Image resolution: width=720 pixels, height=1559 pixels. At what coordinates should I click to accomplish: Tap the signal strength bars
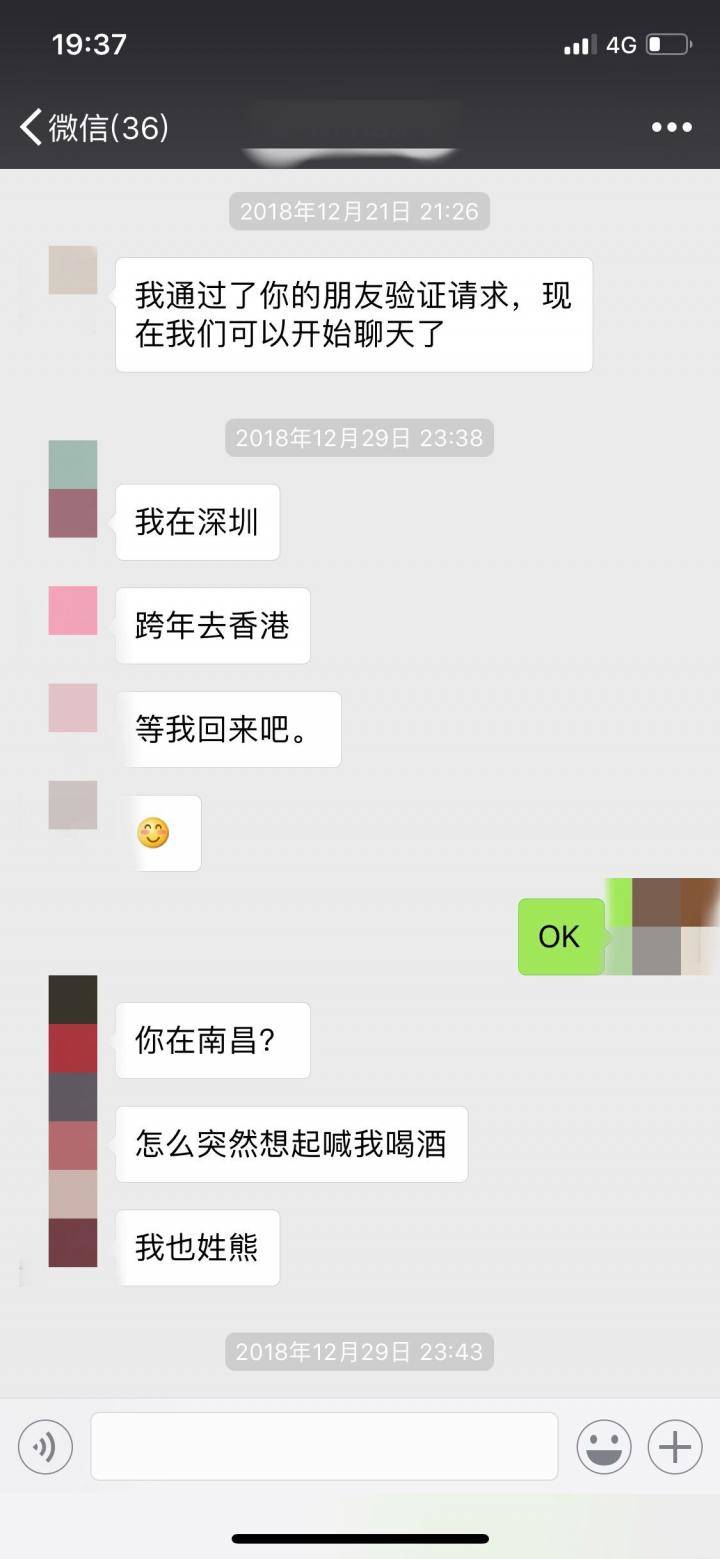click(x=578, y=43)
